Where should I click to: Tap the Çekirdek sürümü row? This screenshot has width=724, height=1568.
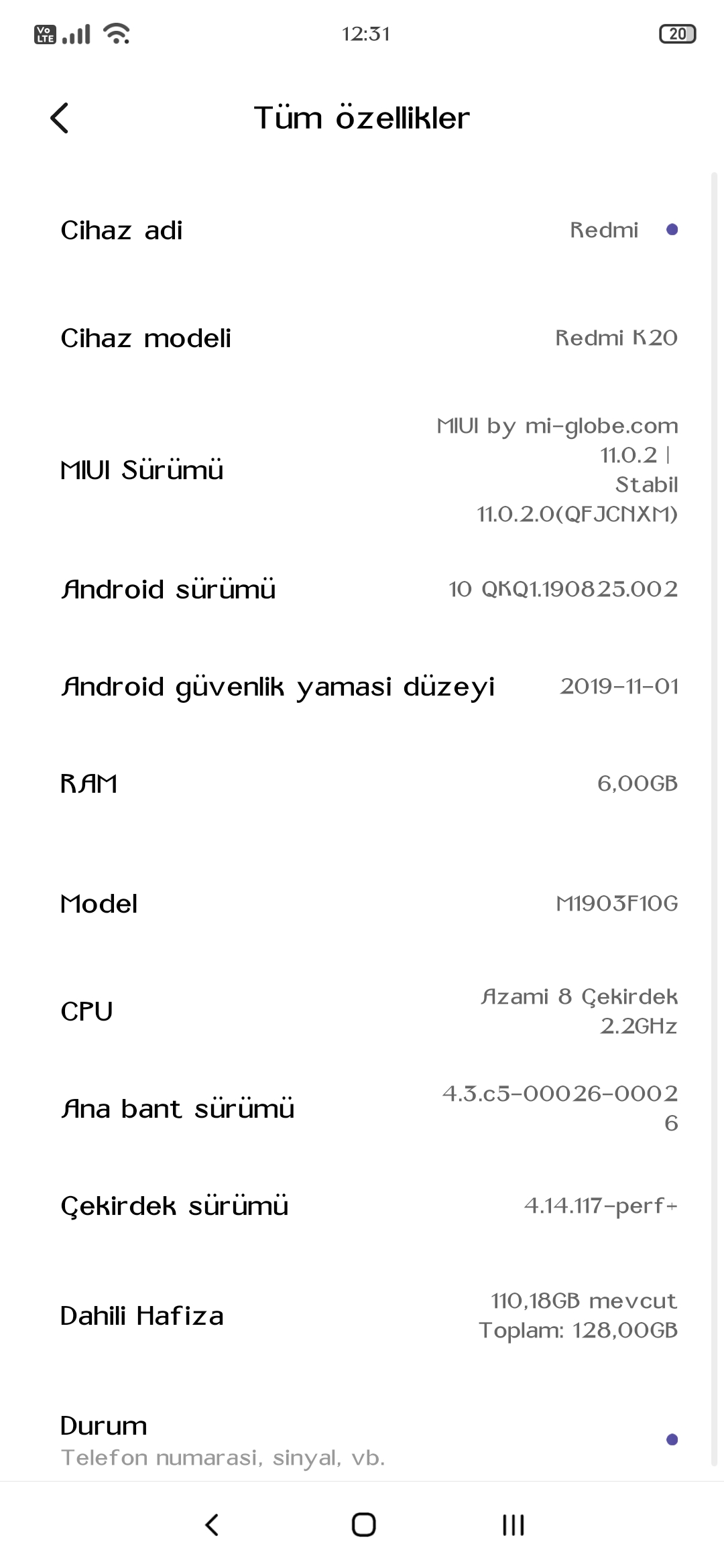click(362, 1205)
